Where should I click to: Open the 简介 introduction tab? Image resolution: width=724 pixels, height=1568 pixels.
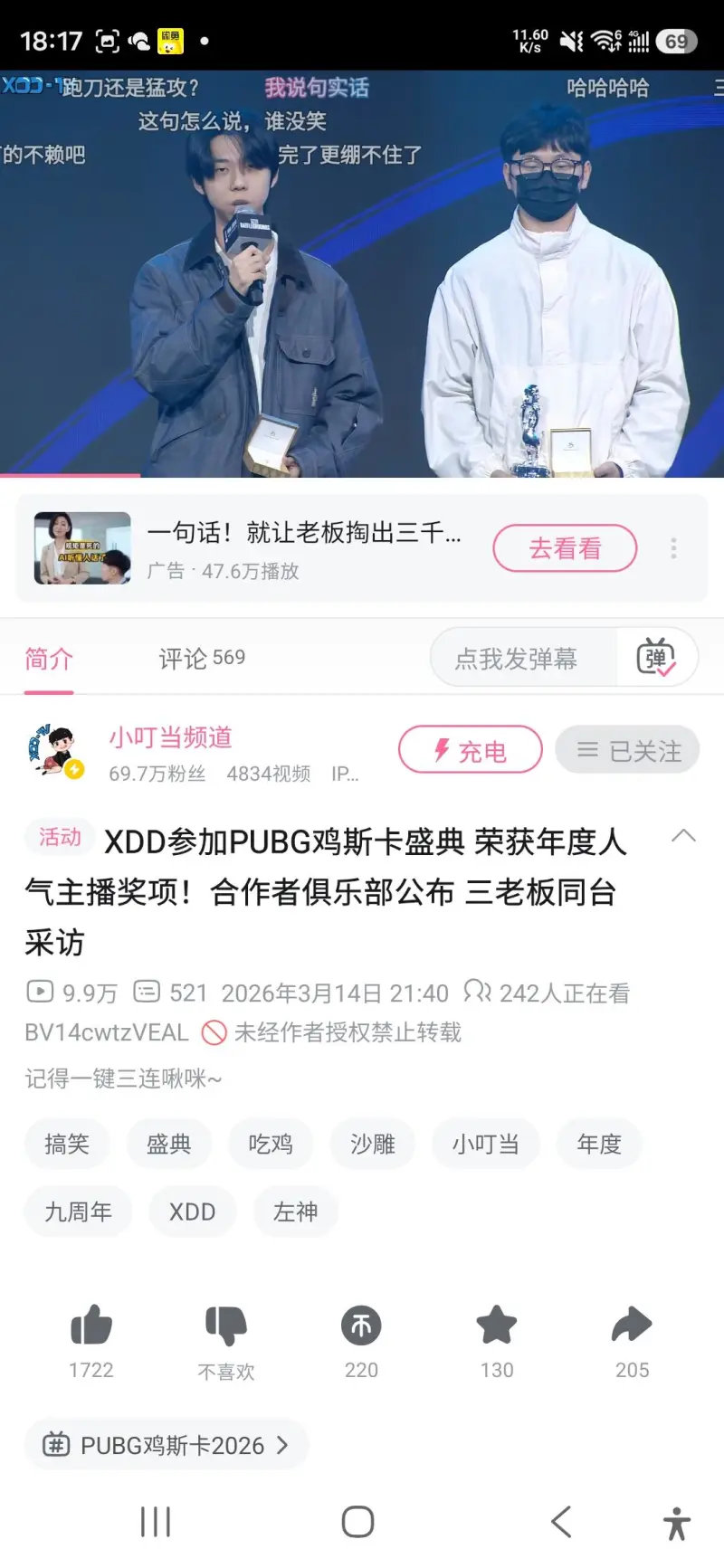49,658
